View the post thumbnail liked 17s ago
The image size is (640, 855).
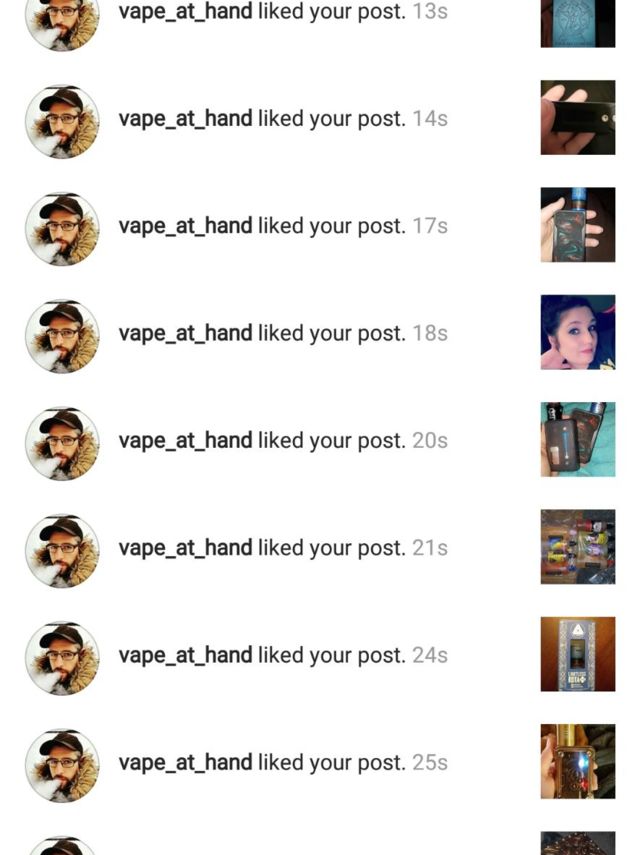tap(578, 225)
